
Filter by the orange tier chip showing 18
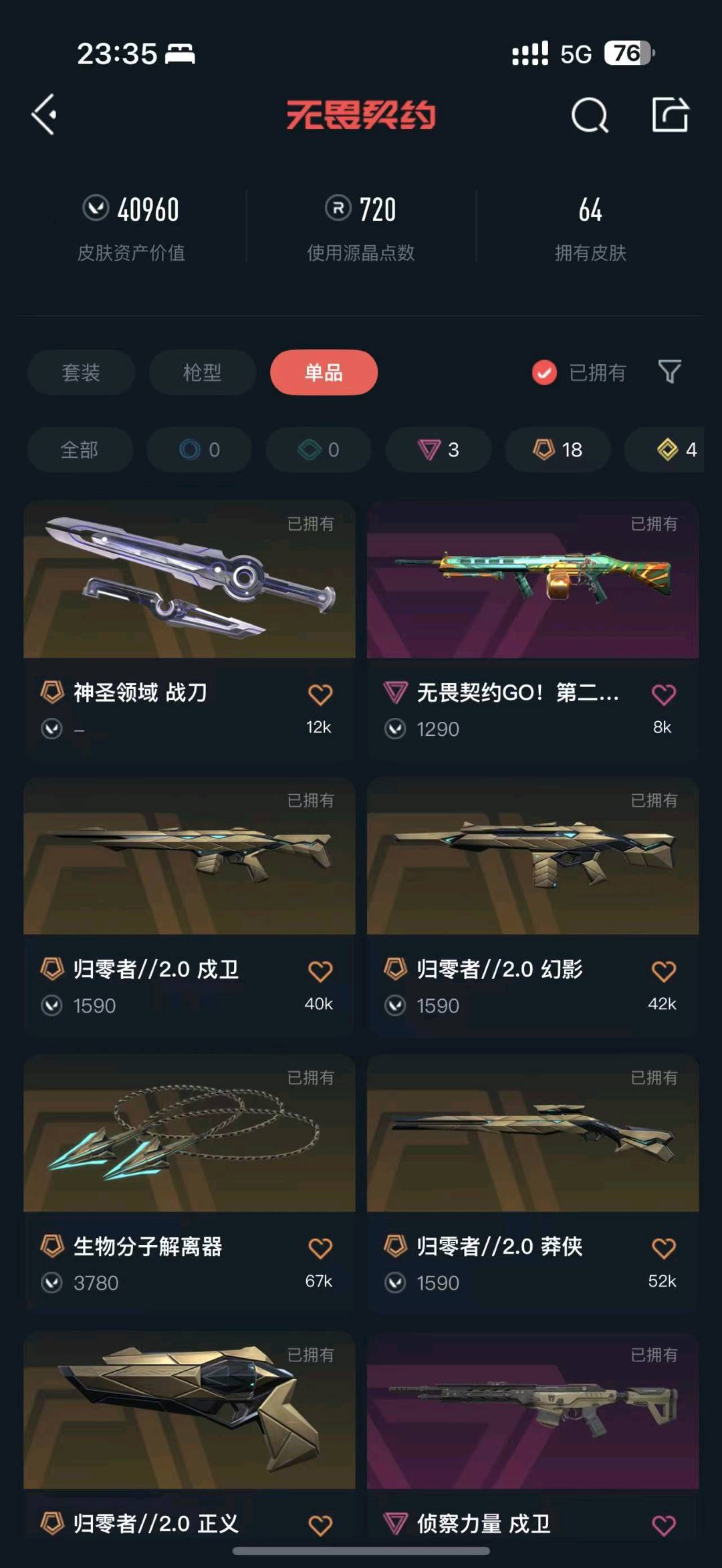(558, 450)
